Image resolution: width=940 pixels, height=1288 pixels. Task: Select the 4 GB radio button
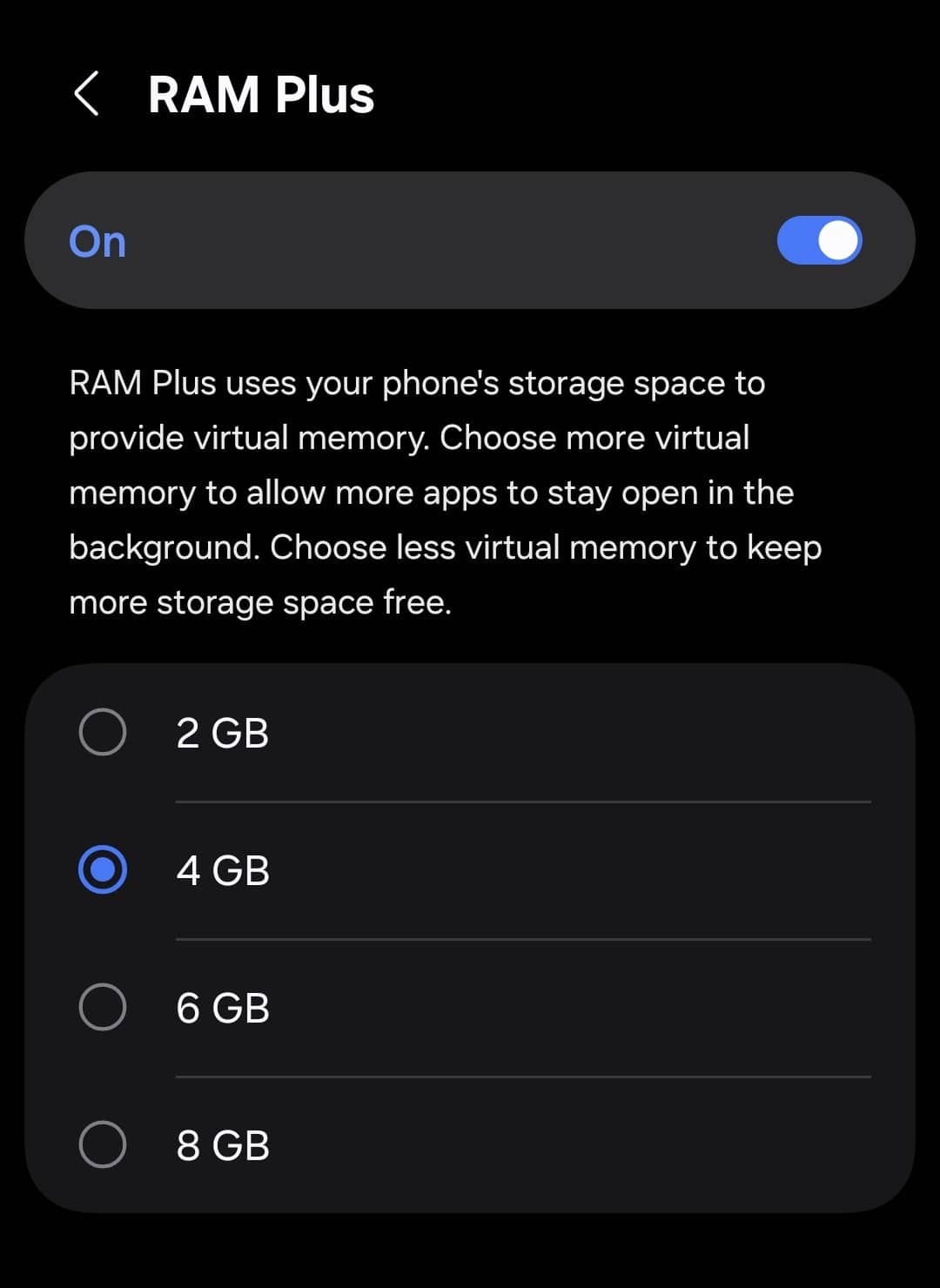[104, 868]
